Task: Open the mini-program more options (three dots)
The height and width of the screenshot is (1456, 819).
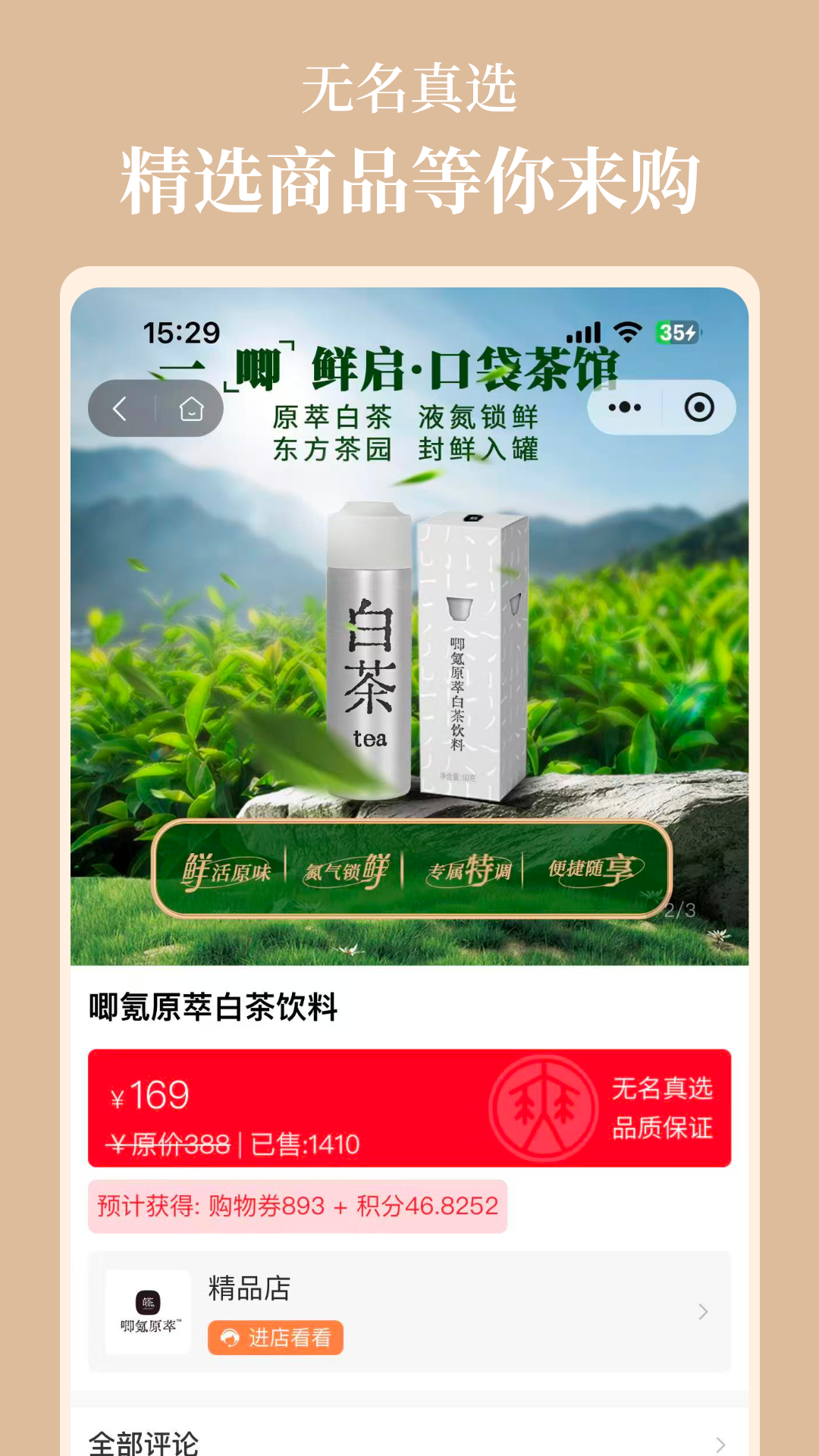Action: (623, 407)
